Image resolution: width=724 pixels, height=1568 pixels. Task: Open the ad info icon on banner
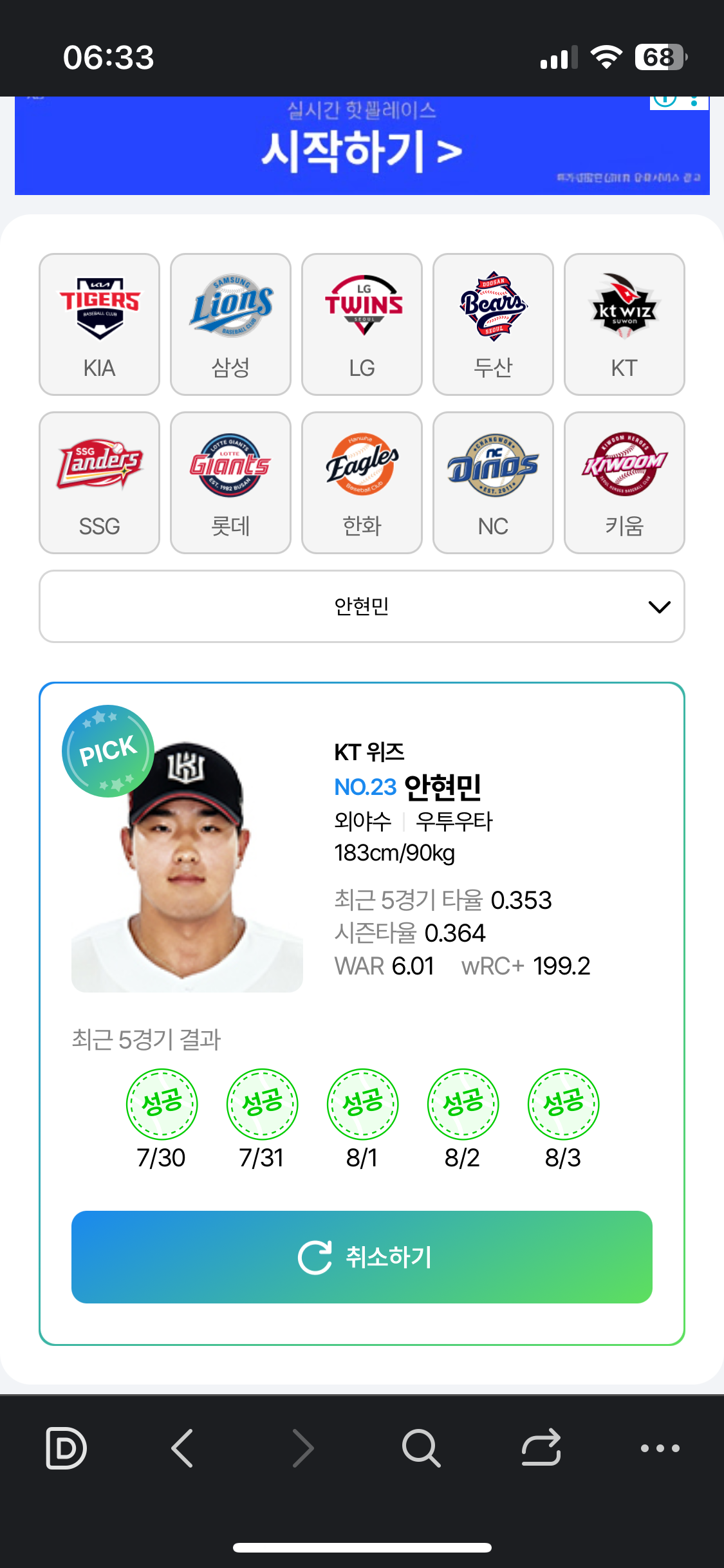pyautogui.click(x=665, y=100)
